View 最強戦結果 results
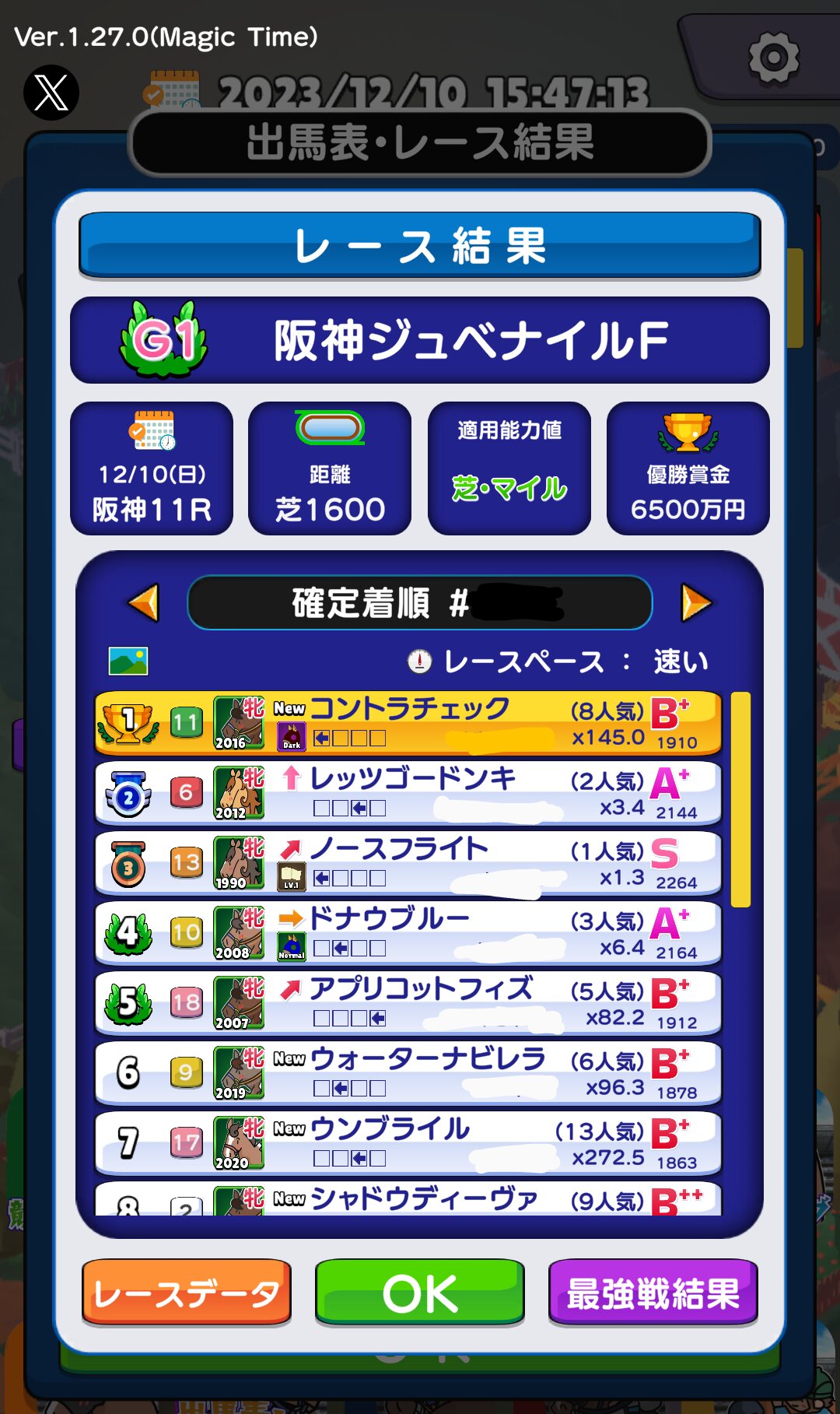Viewport: 840px width, 1414px height. point(653,1293)
